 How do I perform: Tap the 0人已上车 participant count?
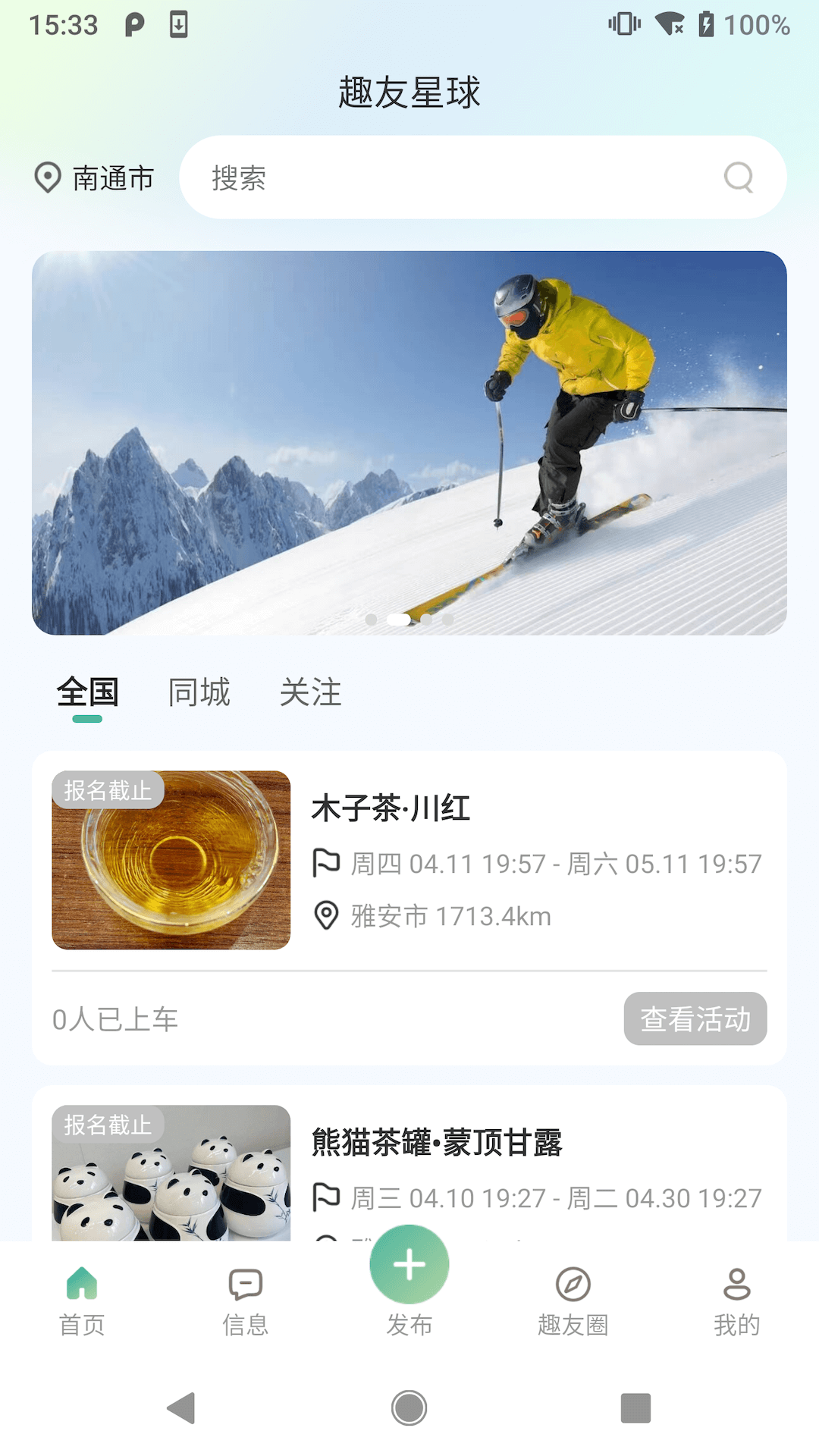click(x=114, y=1019)
